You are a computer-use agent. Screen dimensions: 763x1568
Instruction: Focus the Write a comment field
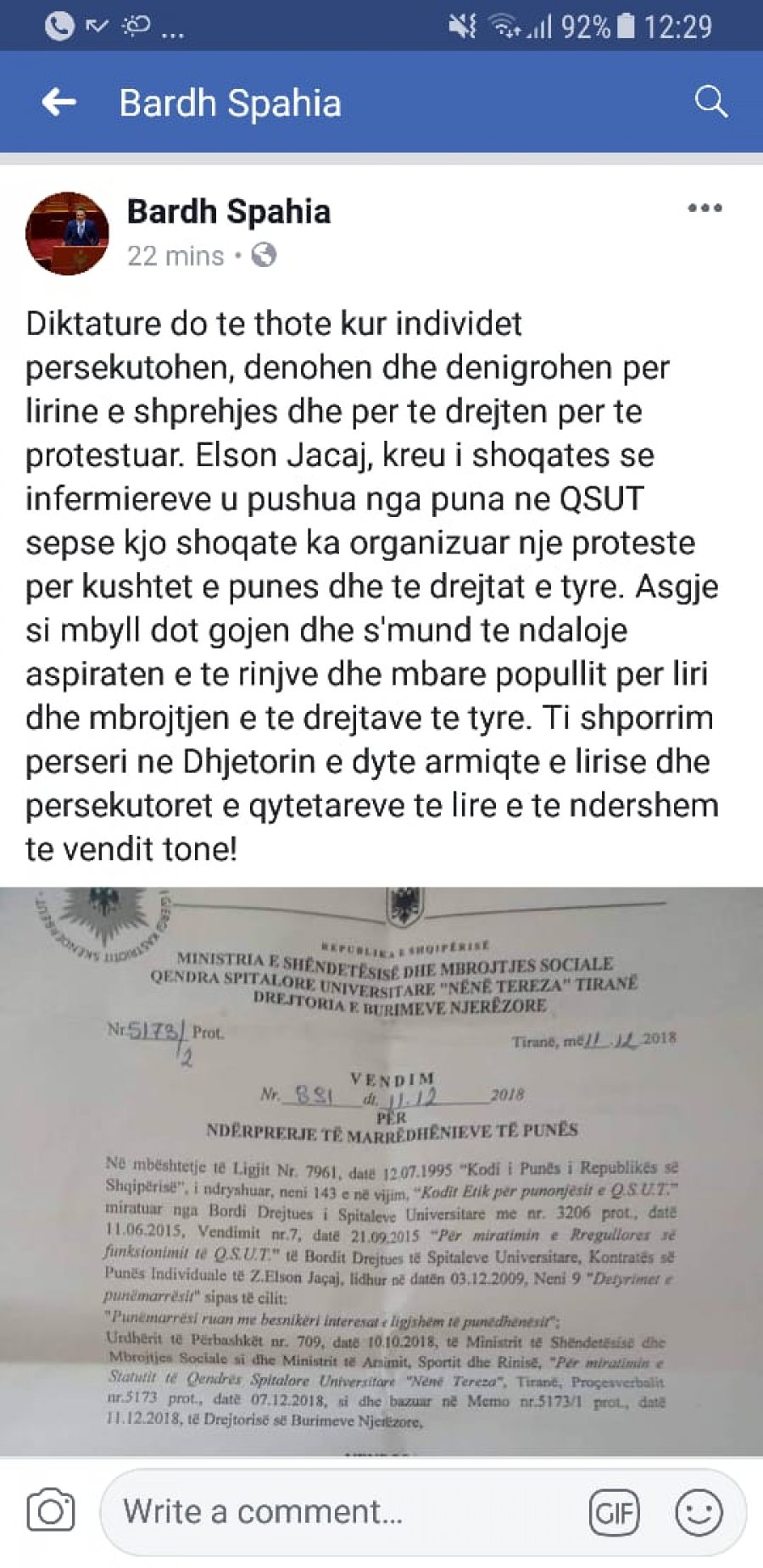click(x=339, y=1511)
